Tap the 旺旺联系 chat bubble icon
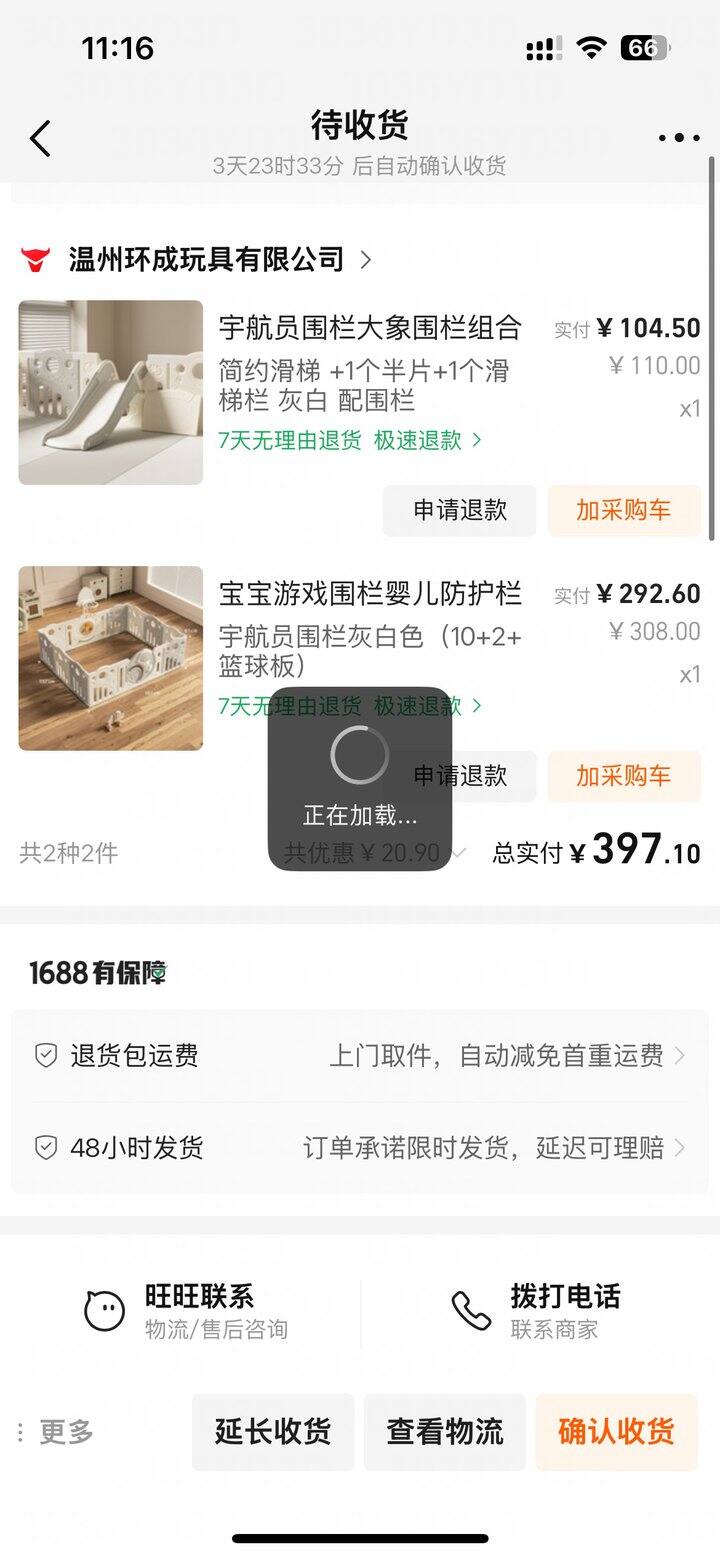 pyautogui.click(x=103, y=1310)
